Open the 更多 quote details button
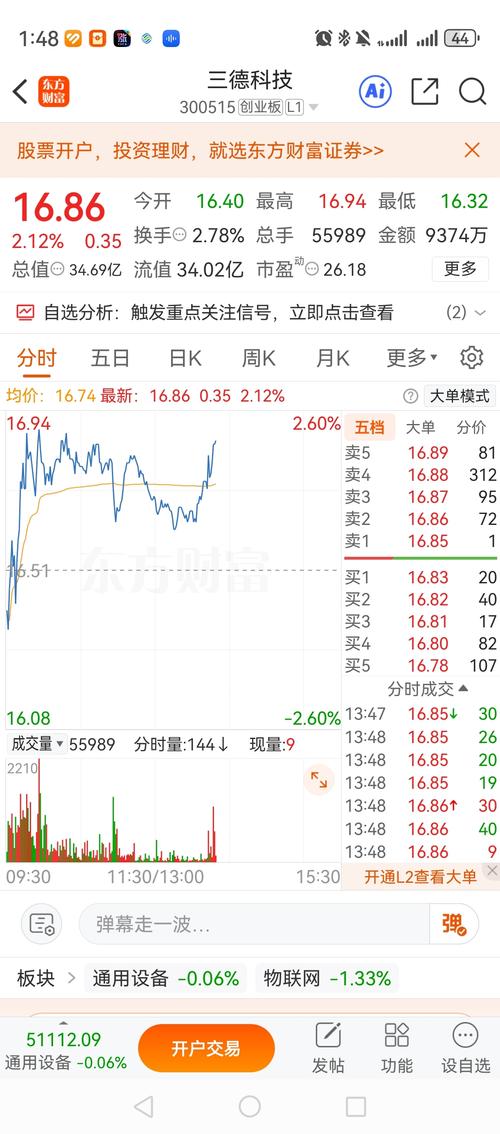The image size is (500, 1134). click(460, 269)
